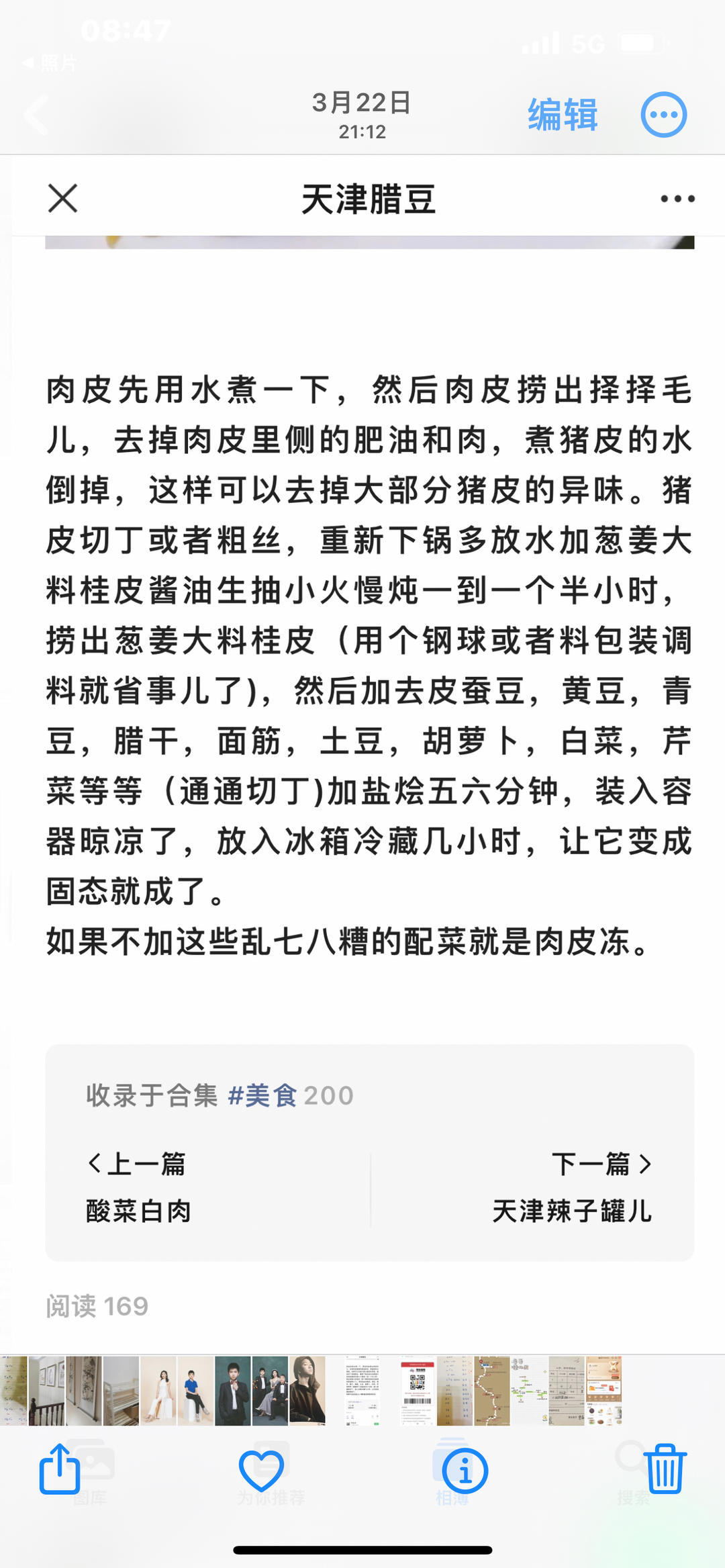The image size is (725, 1568).
Task: Select the QR code screenshot thumbnail
Action: tap(418, 1390)
